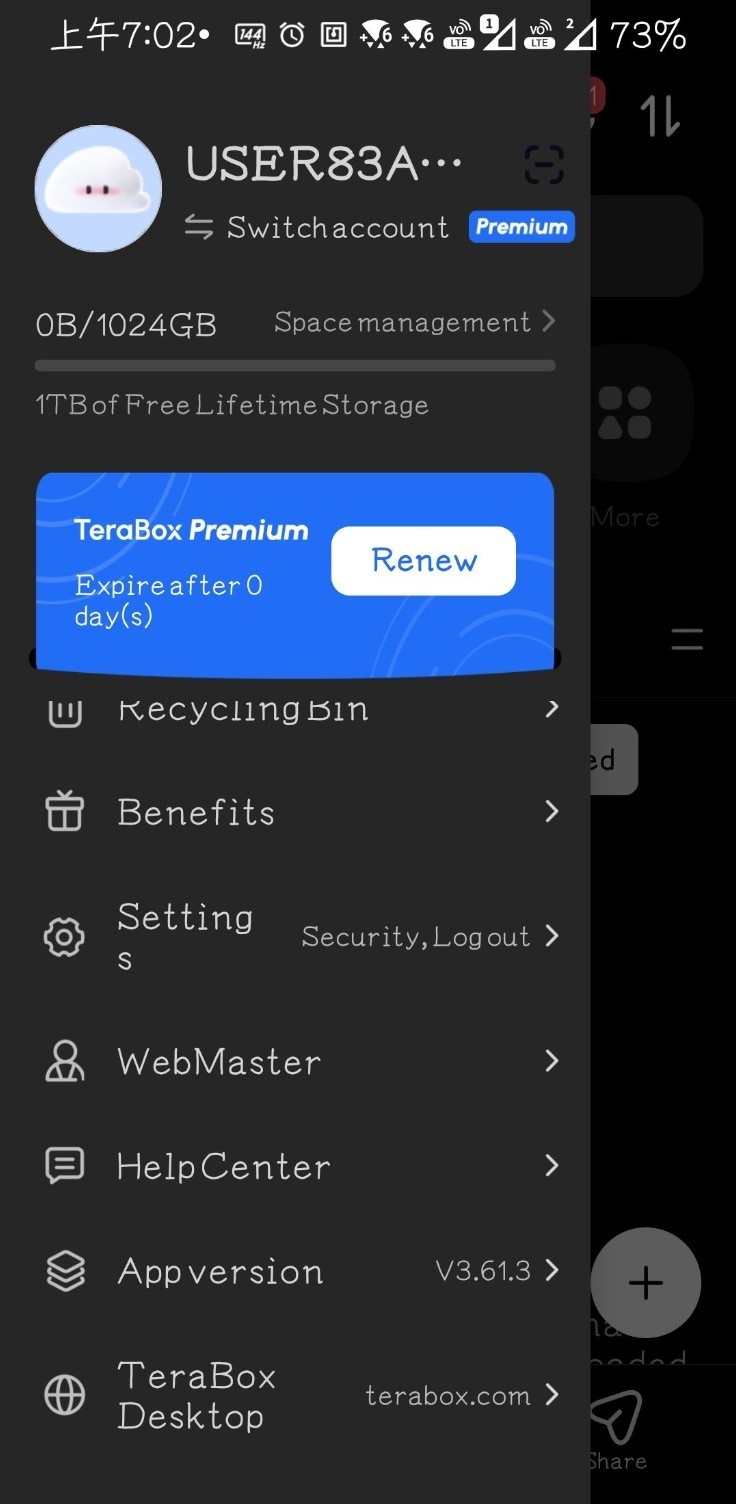
Task: Open Space management
Action: [413, 322]
